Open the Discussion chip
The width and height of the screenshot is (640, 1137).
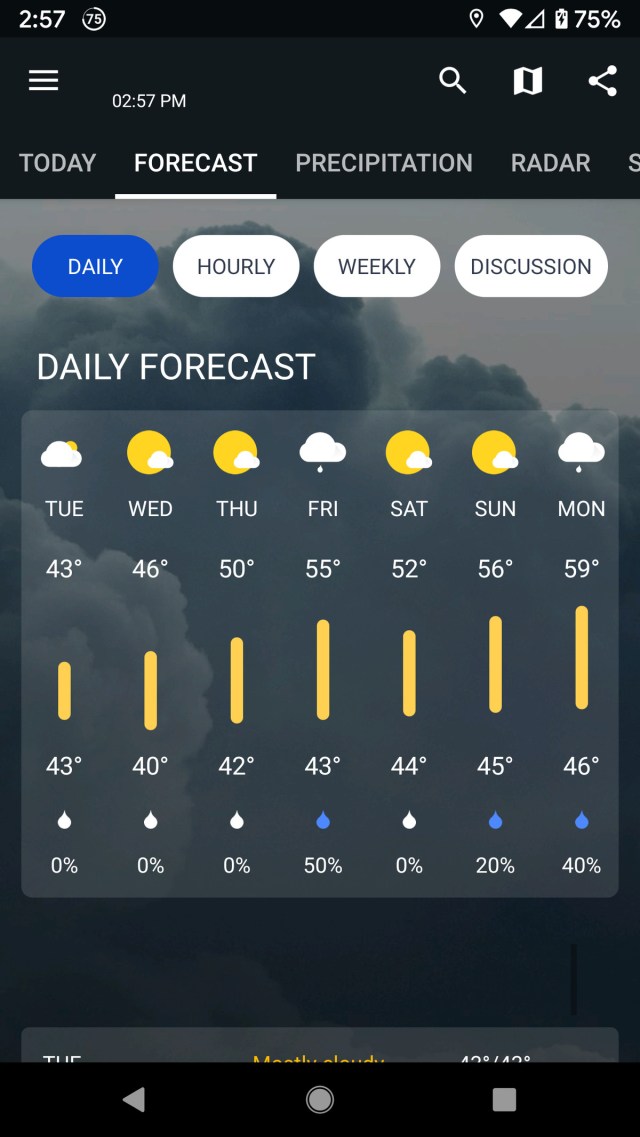point(531,266)
